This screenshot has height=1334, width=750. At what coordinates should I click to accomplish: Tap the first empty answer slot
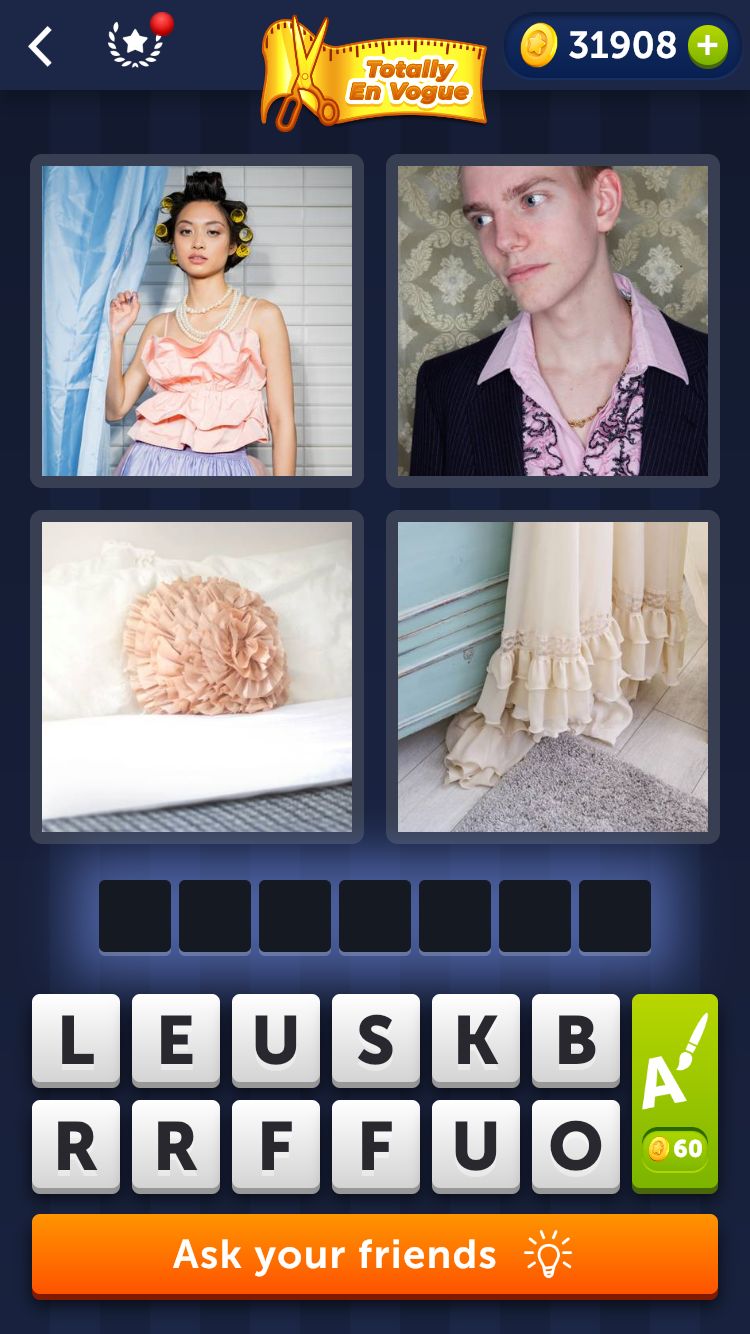tap(135, 916)
